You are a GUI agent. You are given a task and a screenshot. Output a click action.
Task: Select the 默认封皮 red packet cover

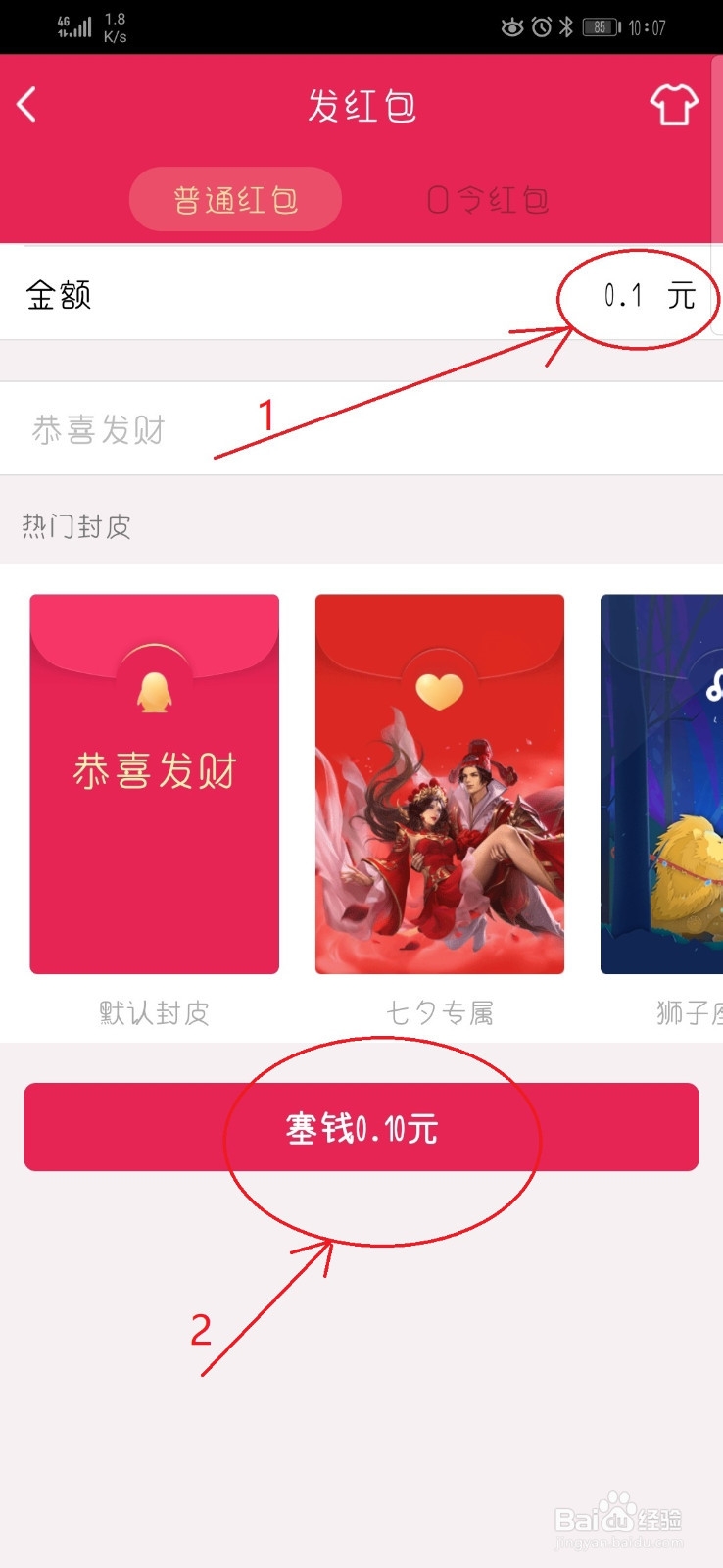154,784
